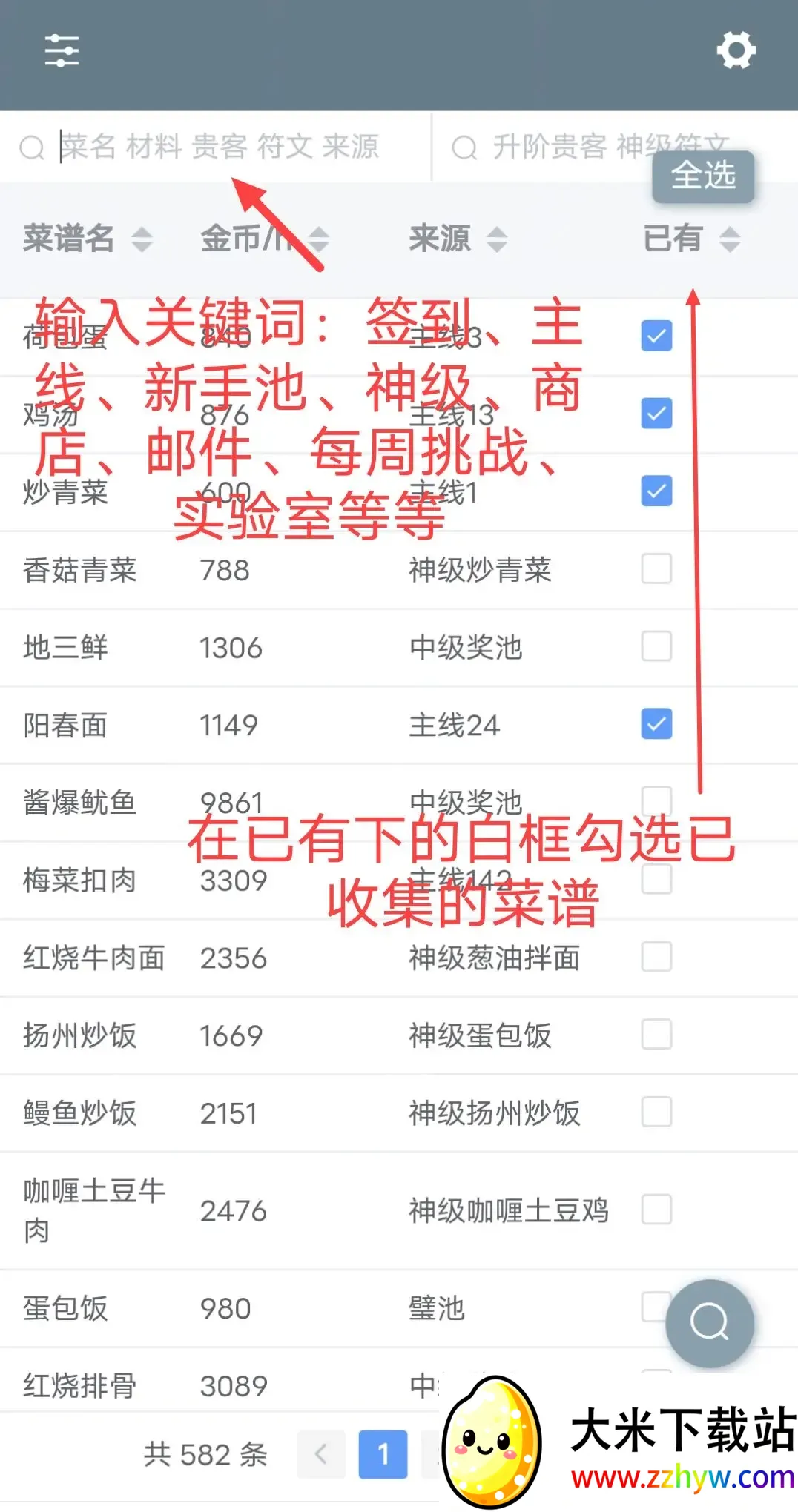The image size is (798, 1512).
Task: Uncheck the 阳春面 checkbox
Action: point(656,724)
